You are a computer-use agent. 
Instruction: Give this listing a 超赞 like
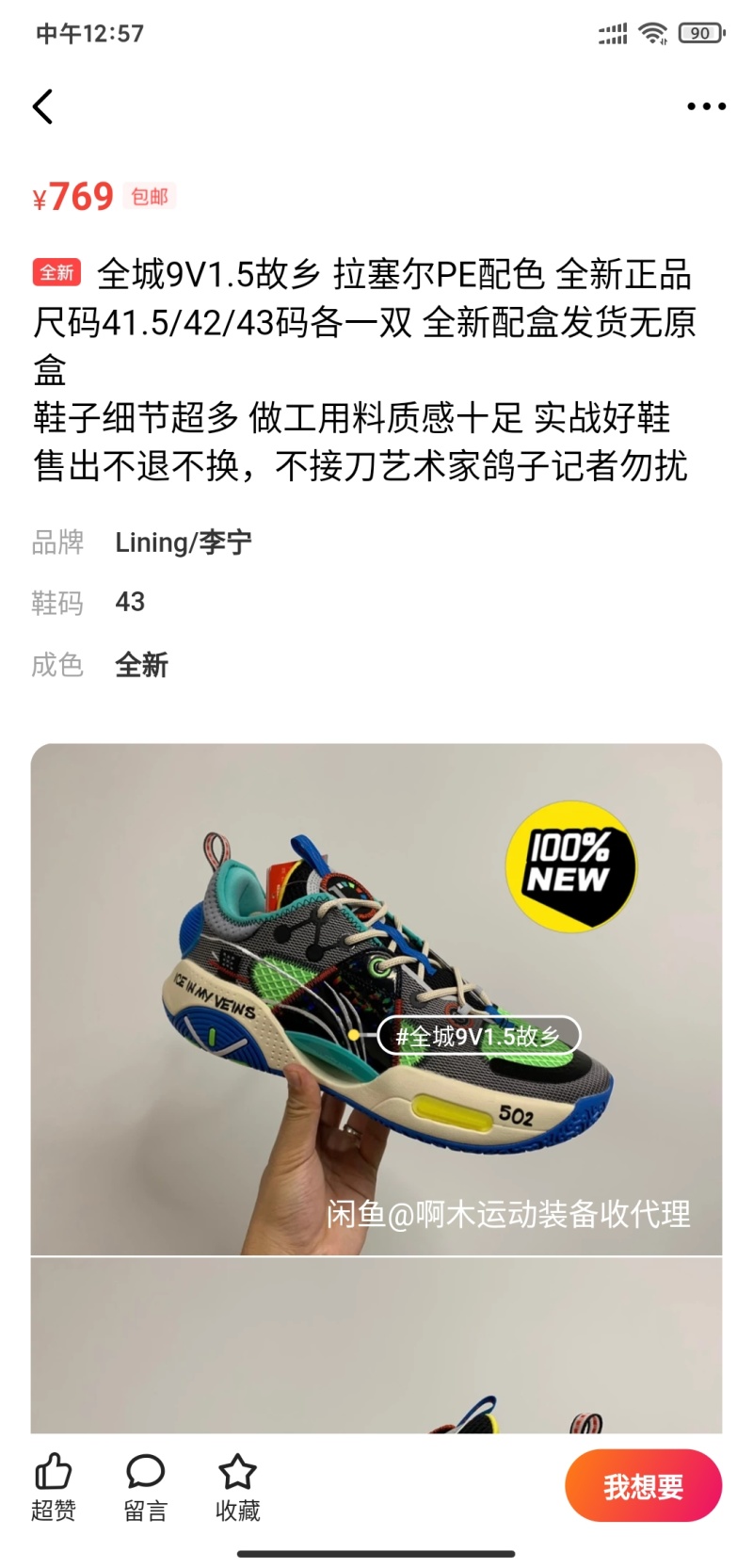coord(53,1486)
